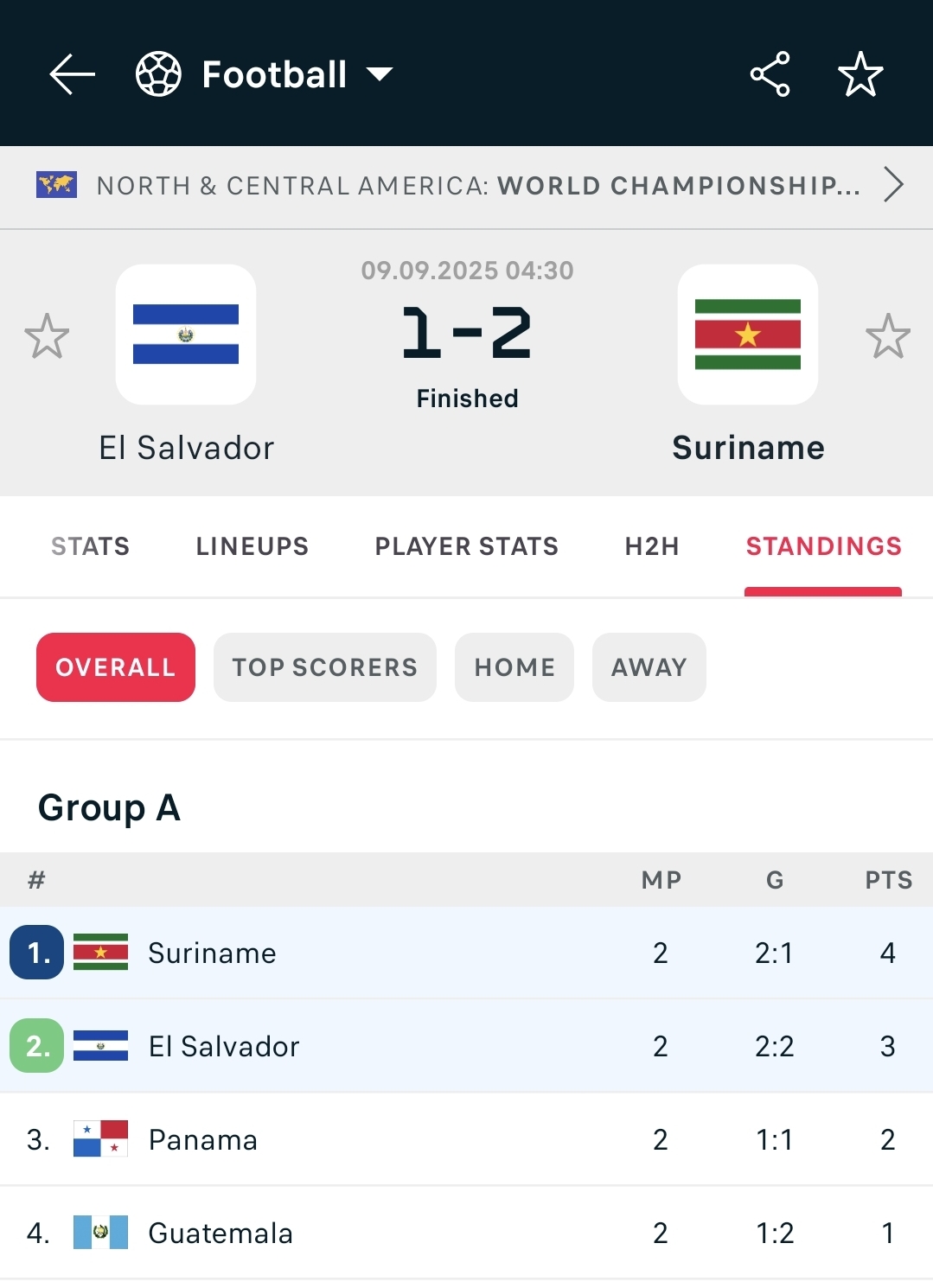This screenshot has width=933, height=1288.
Task: Switch to the LINEUPS tab
Action: coord(252,545)
